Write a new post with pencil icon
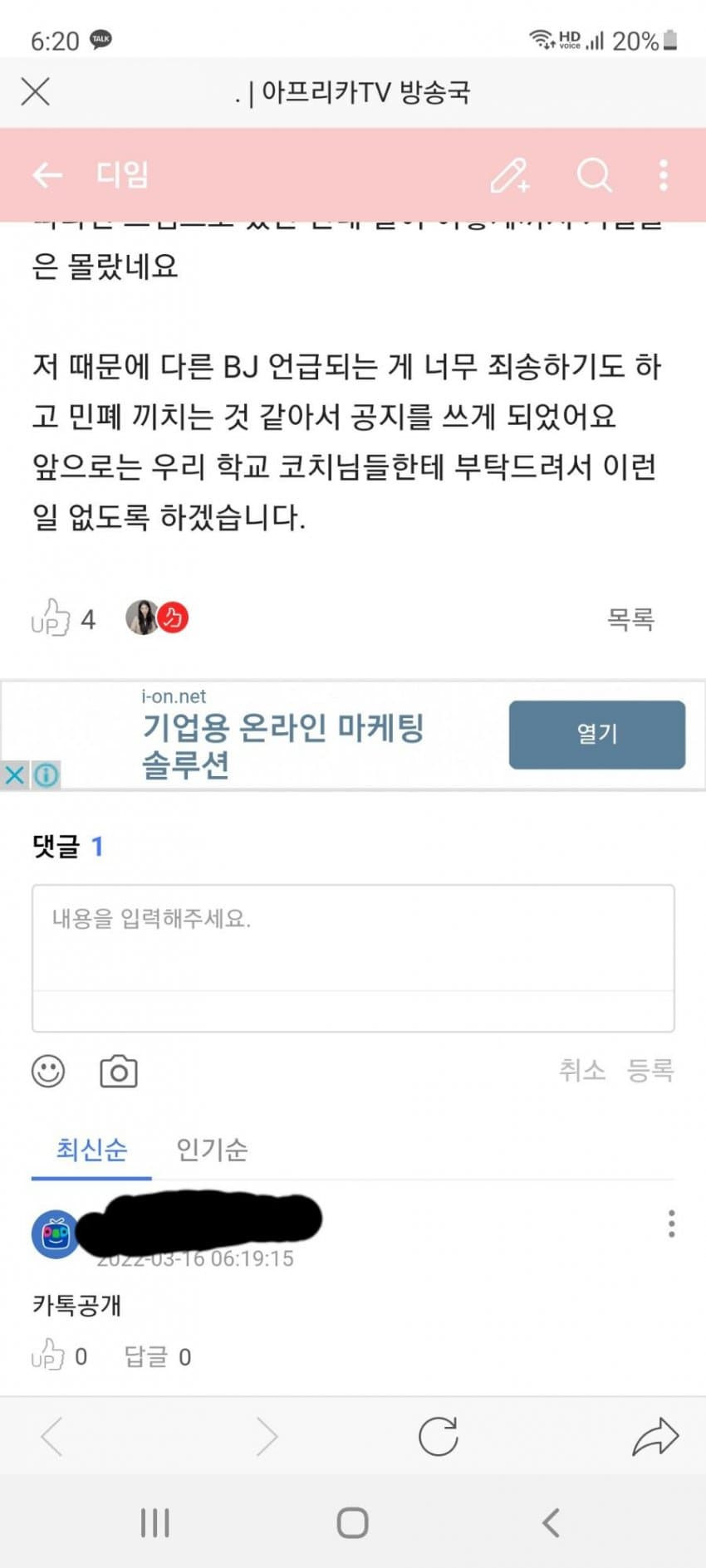Screen dimensions: 706x1568 509,175
